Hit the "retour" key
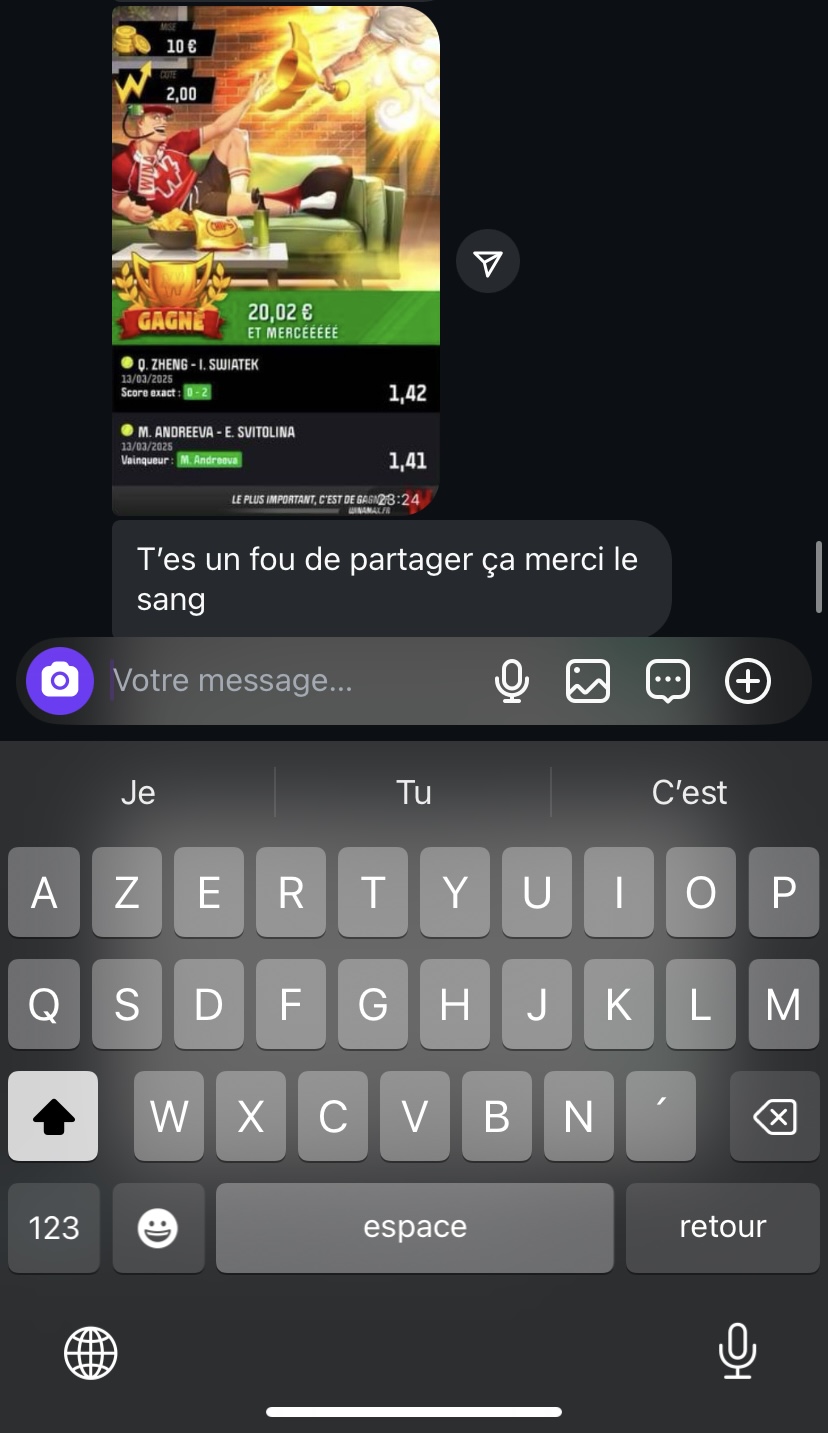This screenshot has height=1433, width=828. point(722,1227)
